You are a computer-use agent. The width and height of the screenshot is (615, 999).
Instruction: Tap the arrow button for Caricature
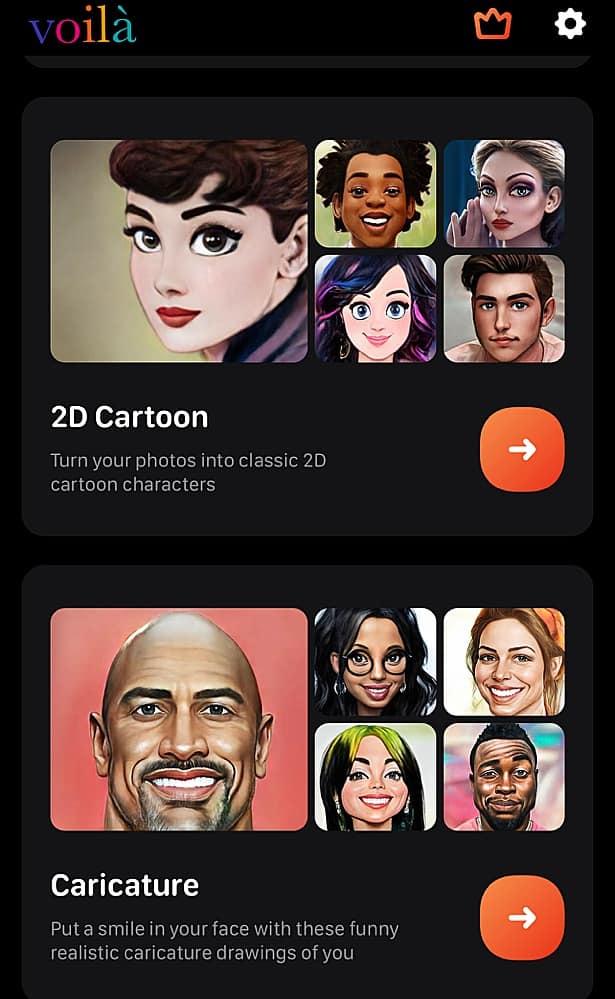522,917
